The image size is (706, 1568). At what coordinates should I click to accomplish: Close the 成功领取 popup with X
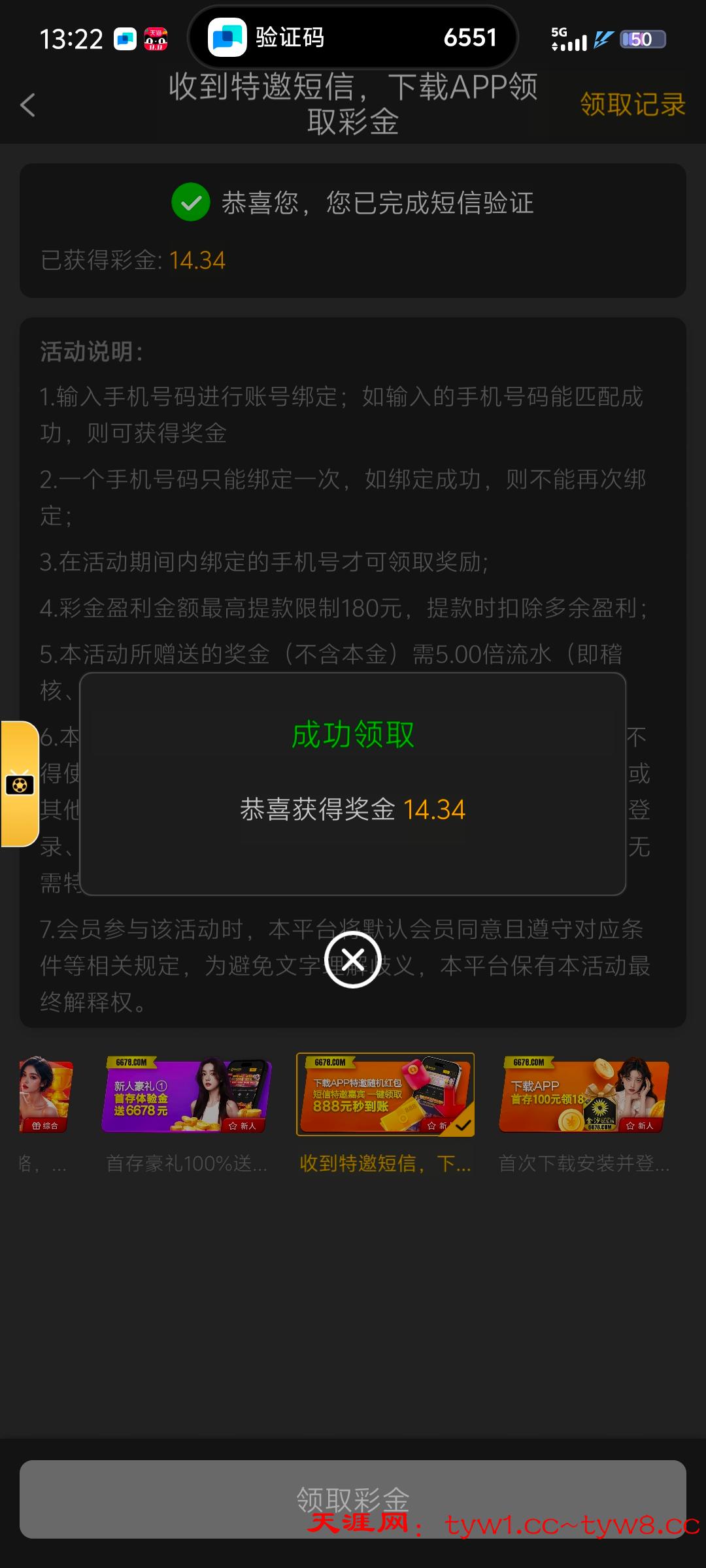coord(353,960)
